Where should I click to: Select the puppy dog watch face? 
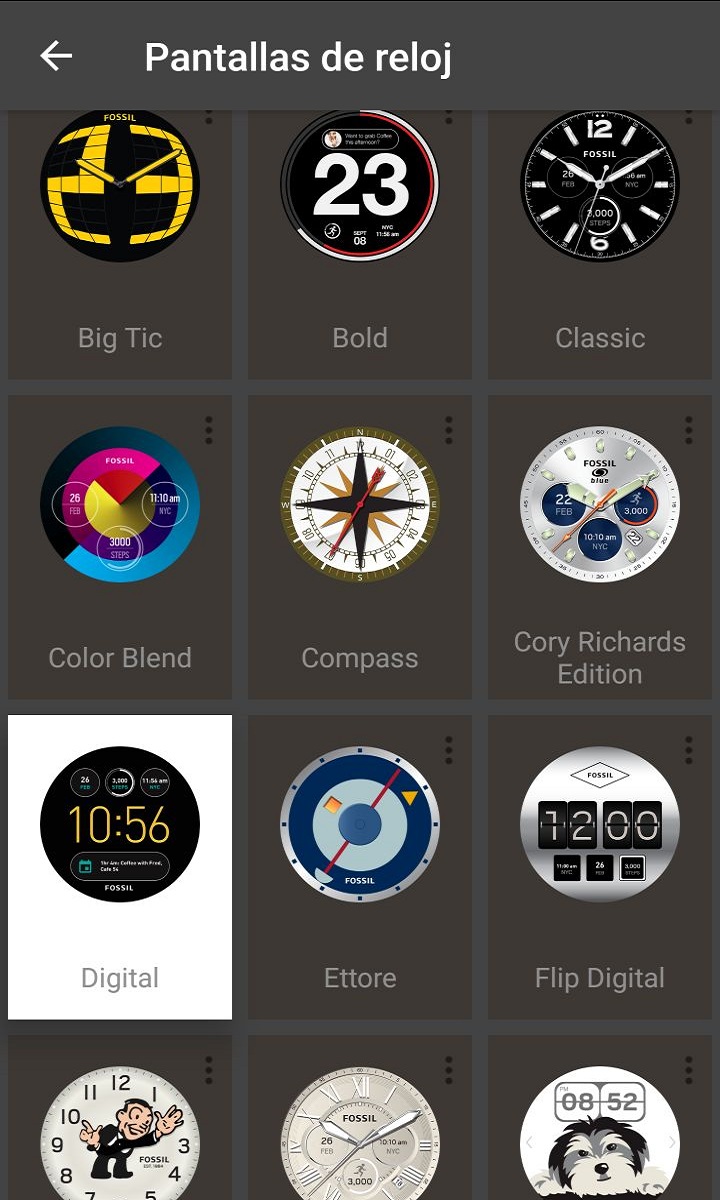tap(600, 1118)
